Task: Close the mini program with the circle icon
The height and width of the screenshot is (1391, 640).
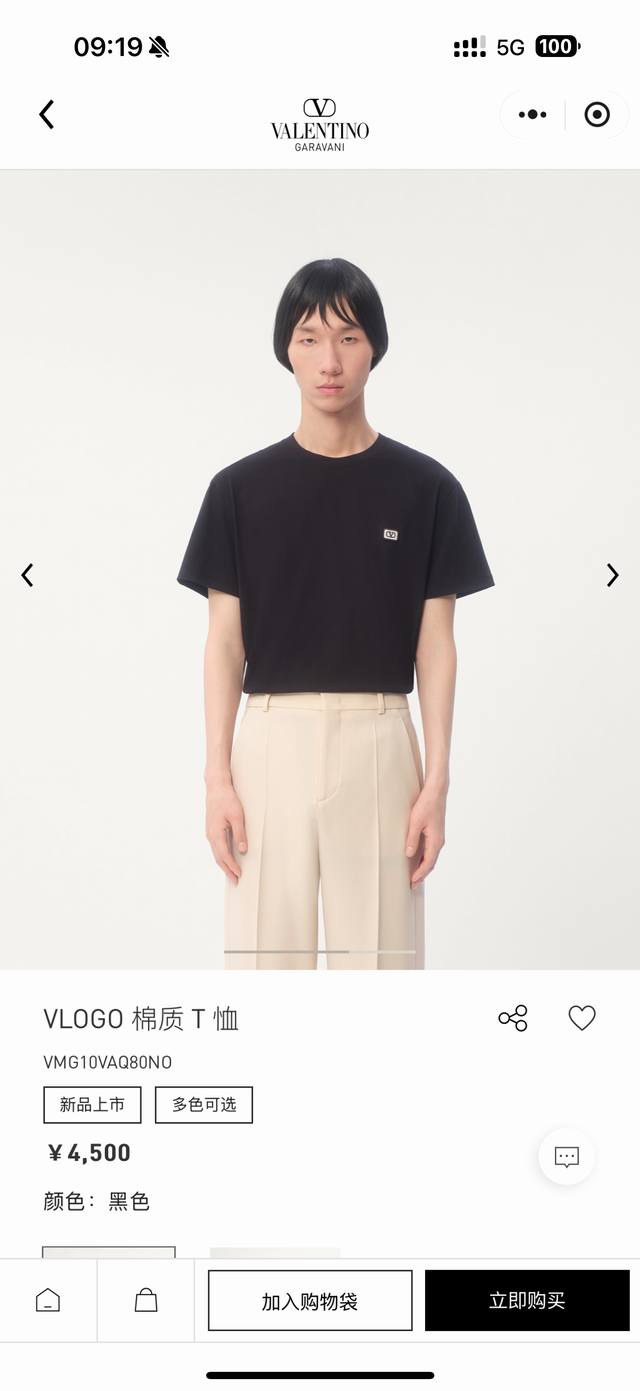Action: [597, 115]
